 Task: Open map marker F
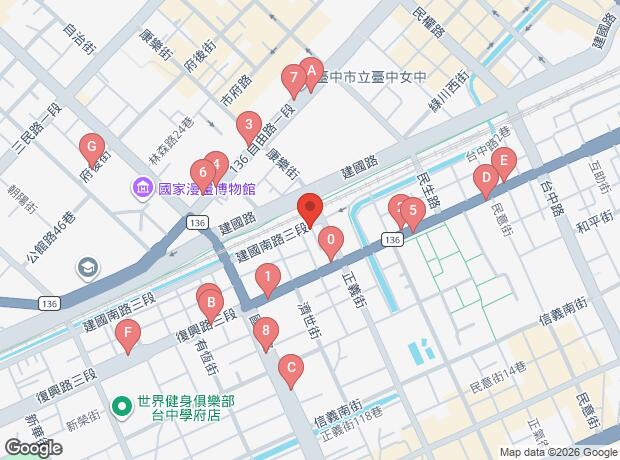128,332
